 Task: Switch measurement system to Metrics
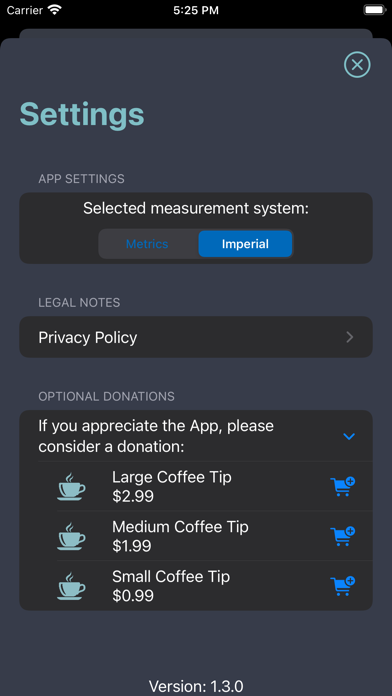[147, 244]
